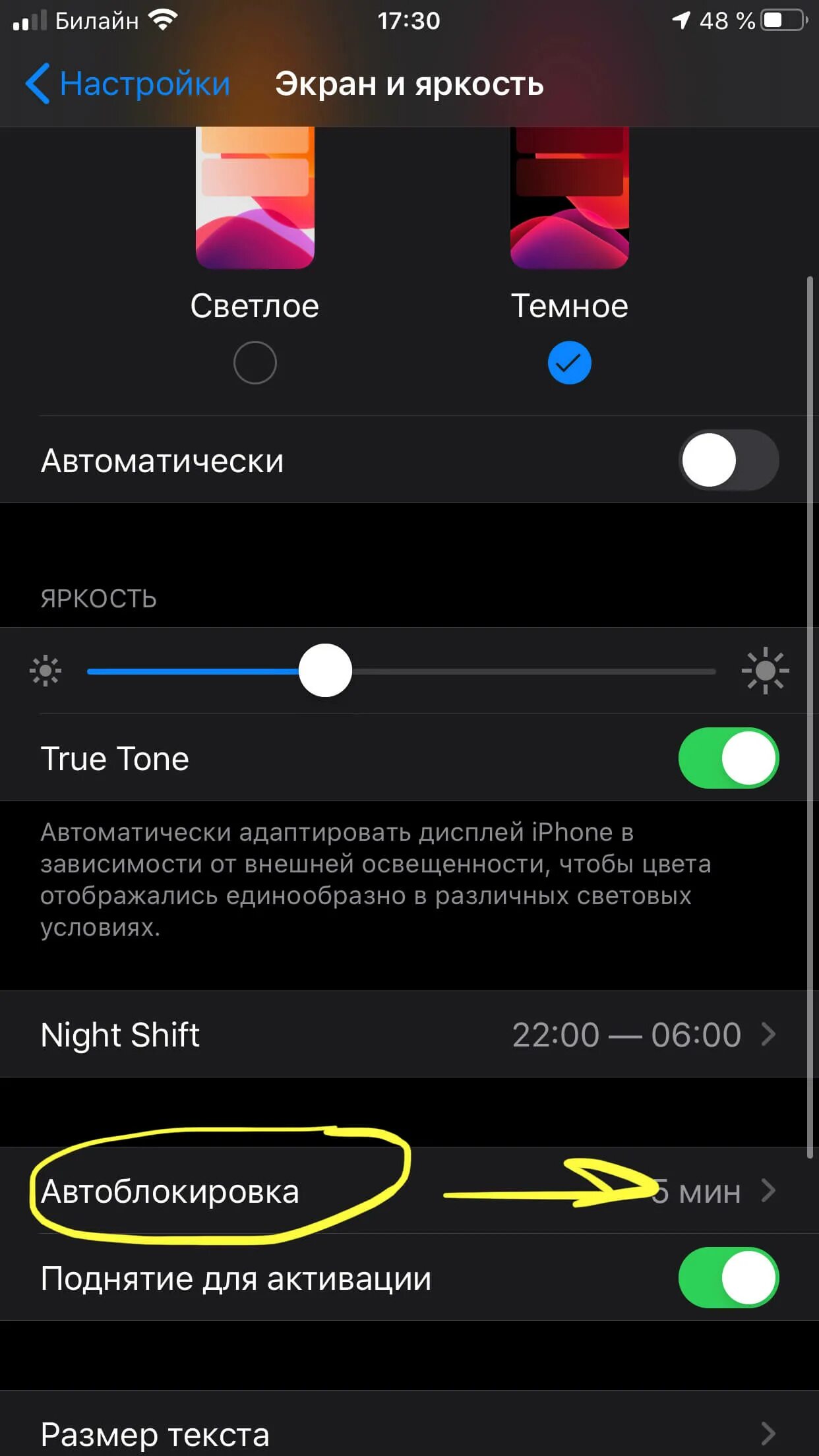Go back to Настройки

point(127,84)
